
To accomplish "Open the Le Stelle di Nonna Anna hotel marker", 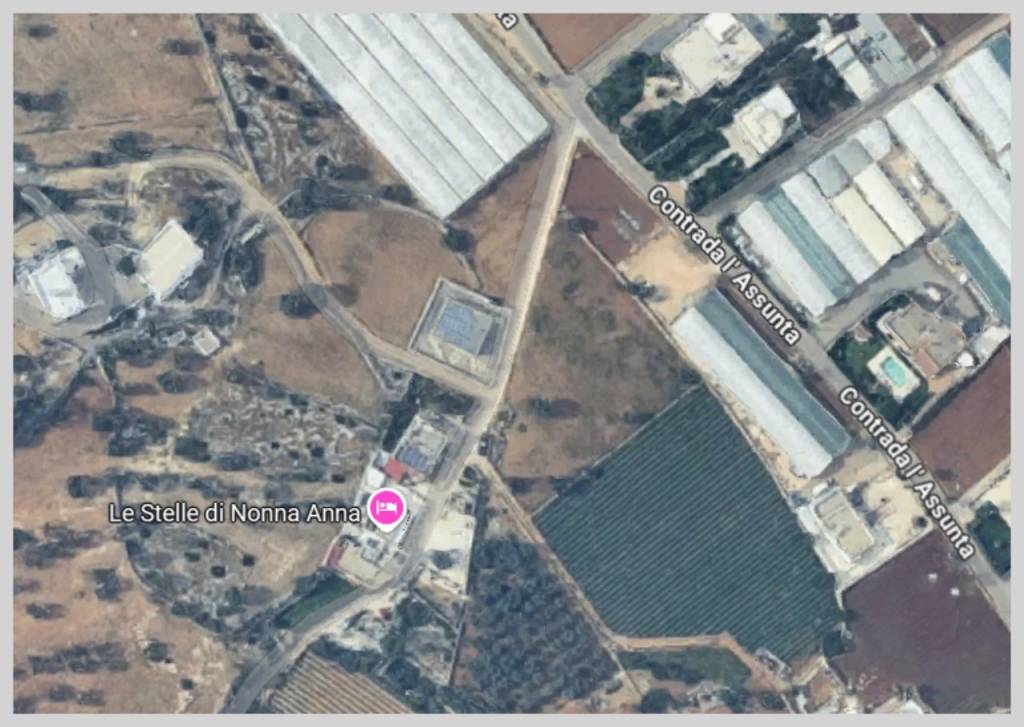I will tap(385, 509).
